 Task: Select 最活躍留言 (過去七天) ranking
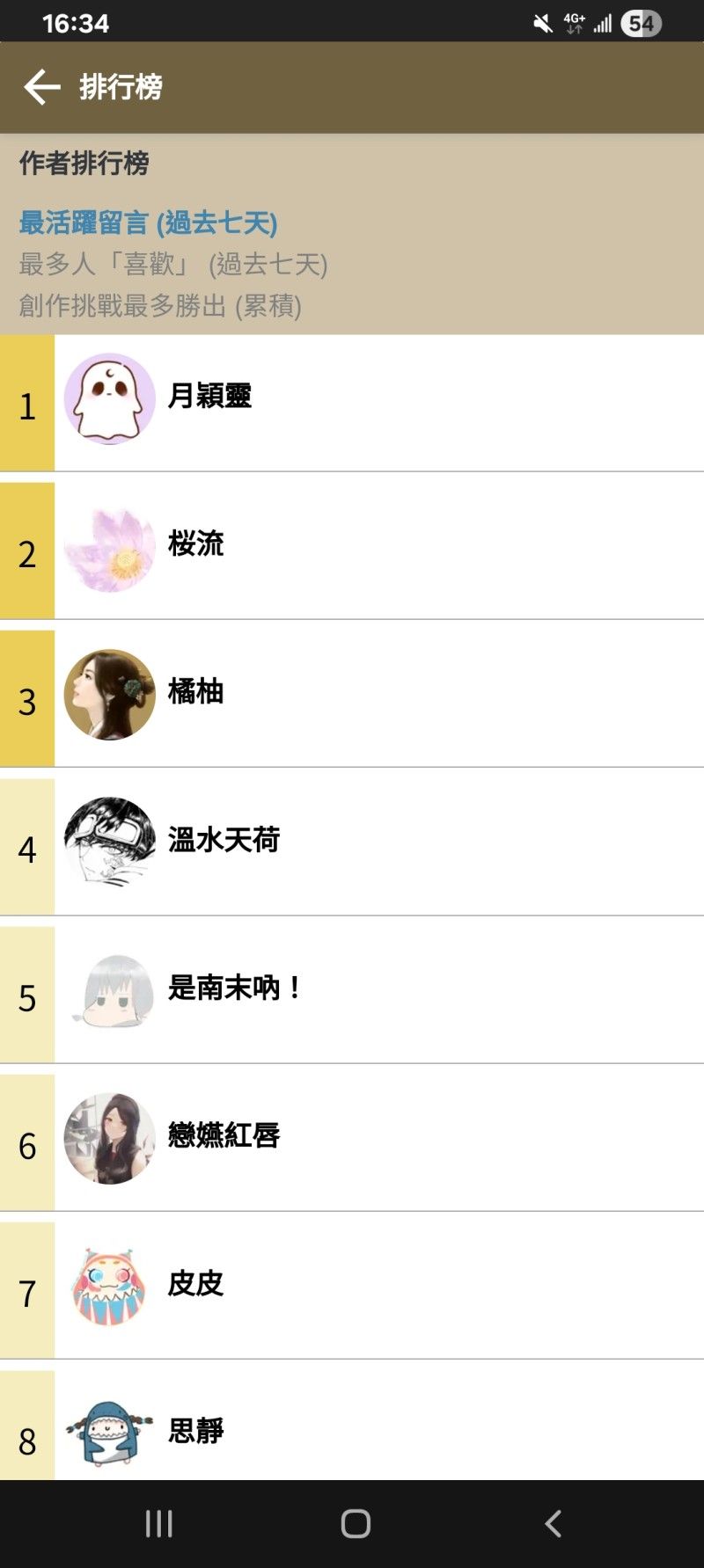pos(148,222)
